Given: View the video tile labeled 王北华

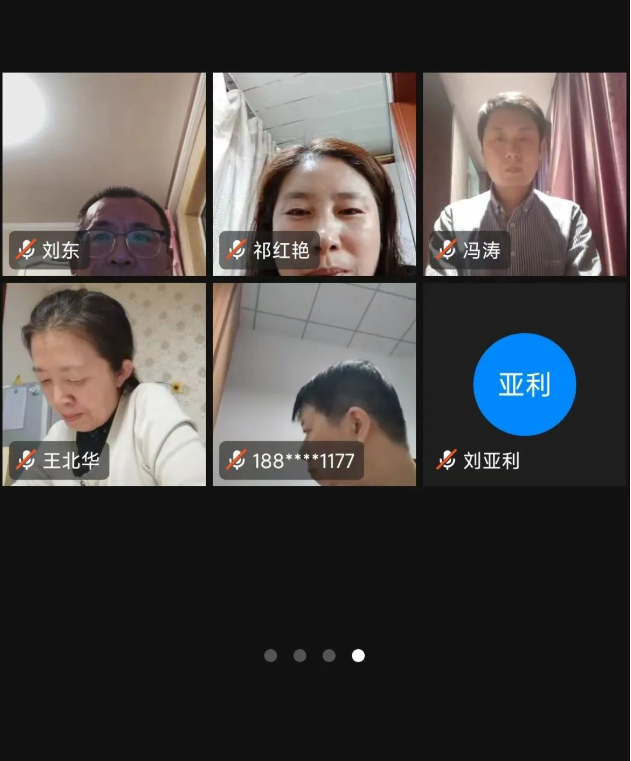Looking at the screenshot, I should [104, 384].
